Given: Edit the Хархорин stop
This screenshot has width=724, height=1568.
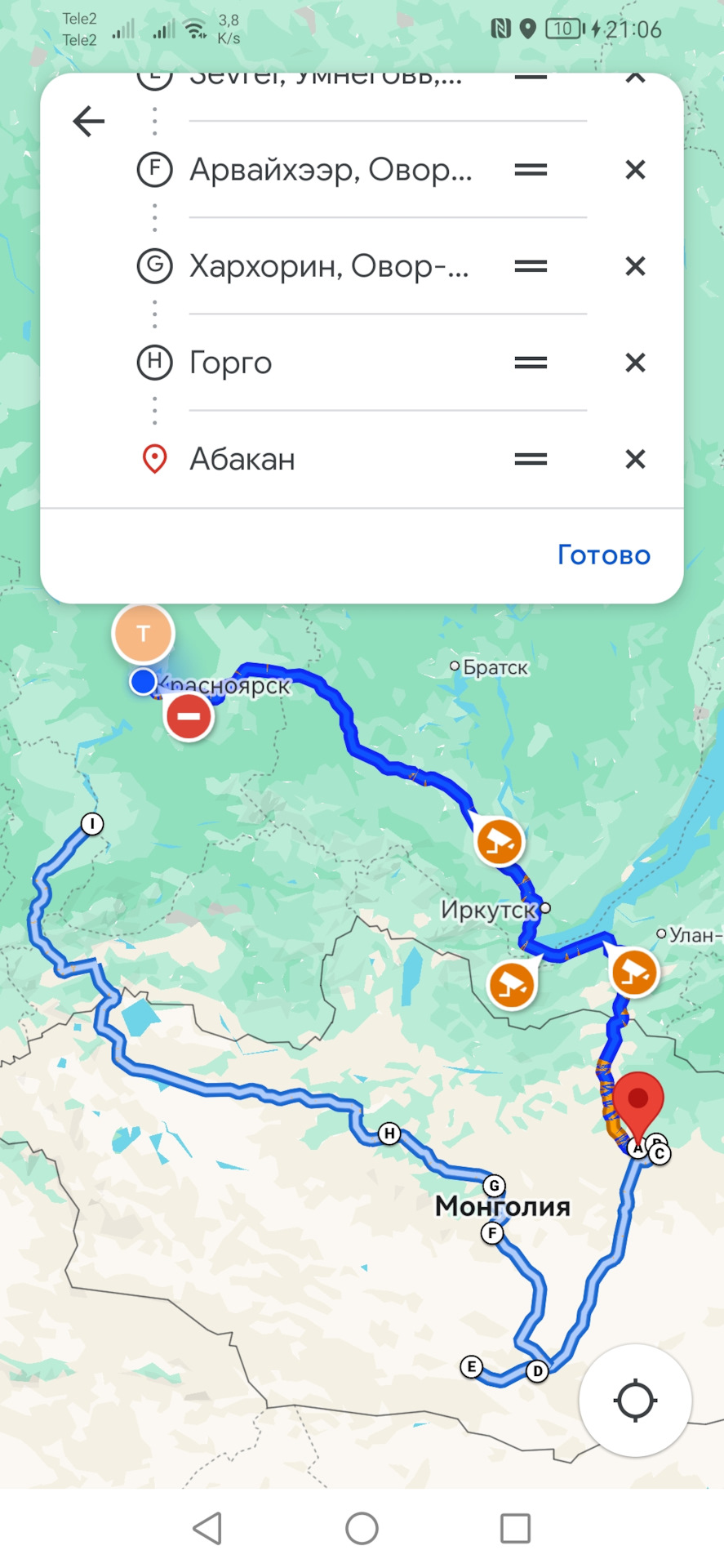Looking at the screenshot, I should tap(329, 266).
